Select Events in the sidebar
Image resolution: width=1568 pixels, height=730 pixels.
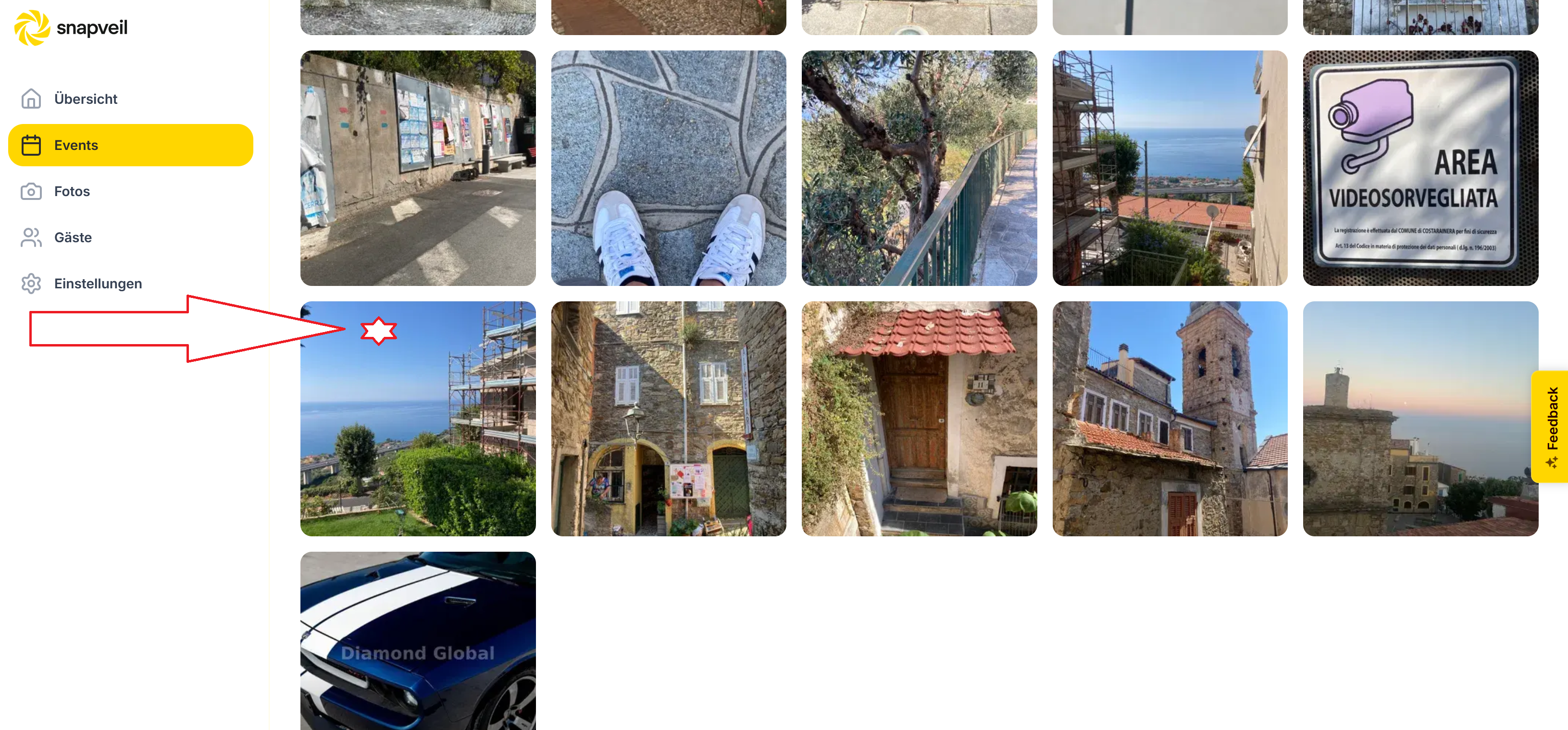(x=130, y=145)
